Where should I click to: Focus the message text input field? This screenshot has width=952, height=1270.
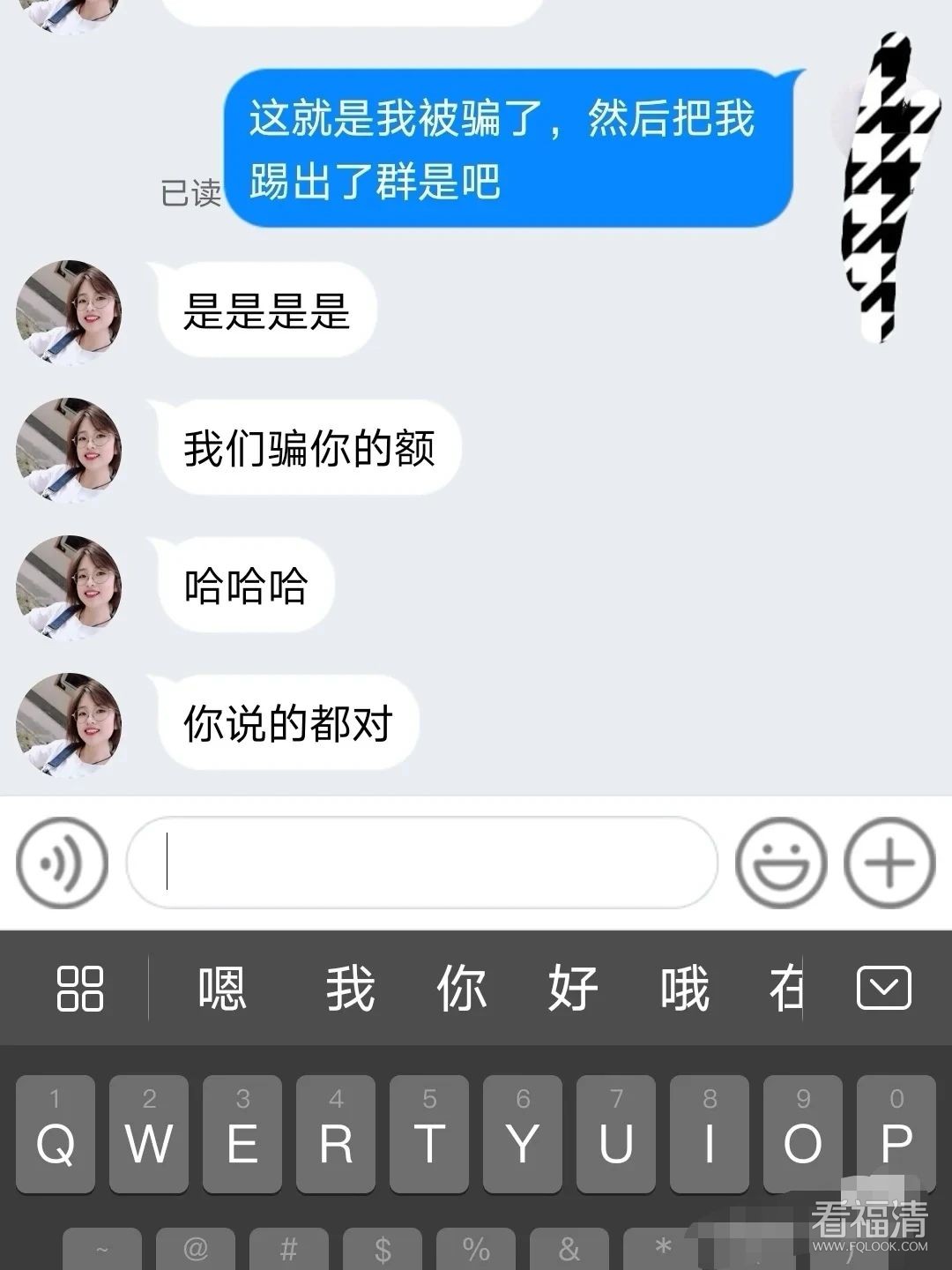click(421, 863)
